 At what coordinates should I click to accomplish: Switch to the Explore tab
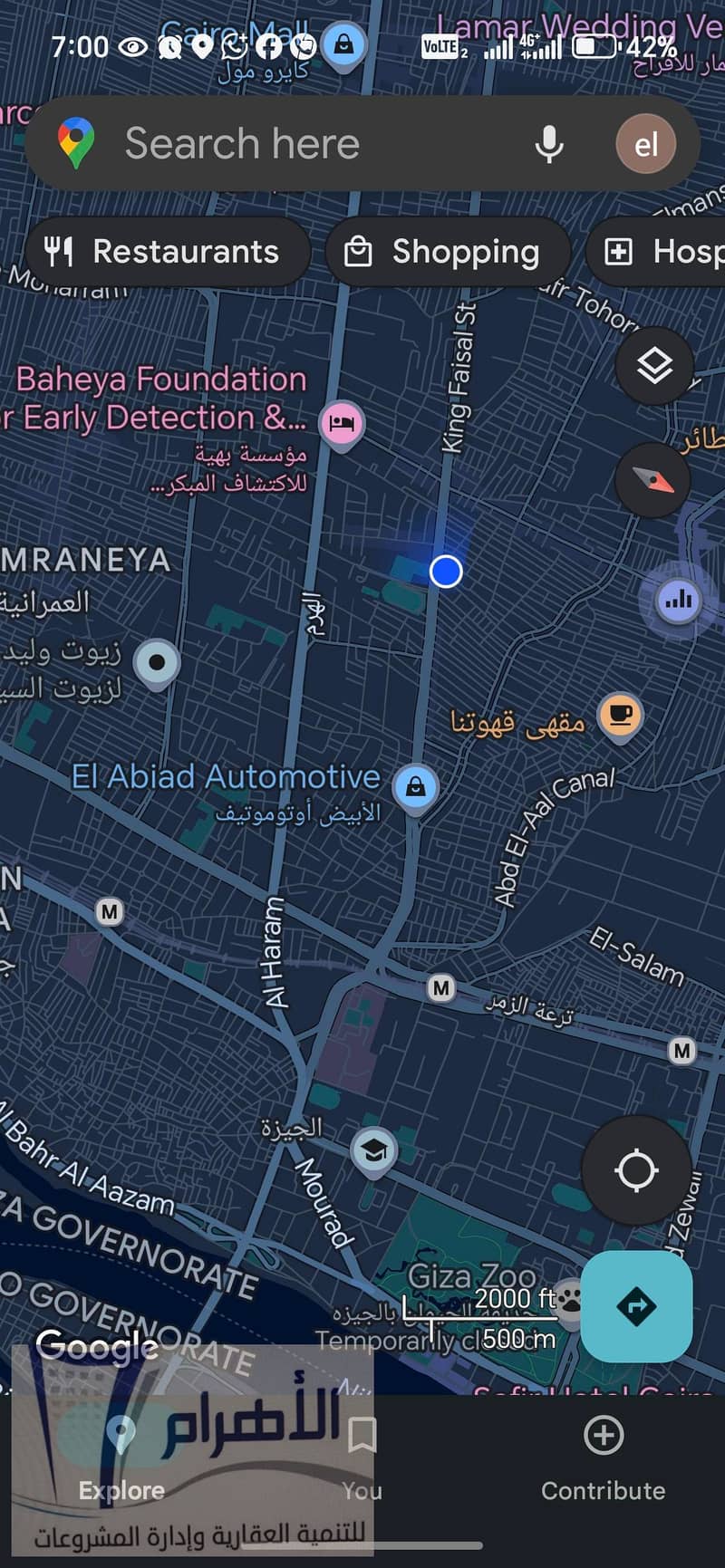121,1458
